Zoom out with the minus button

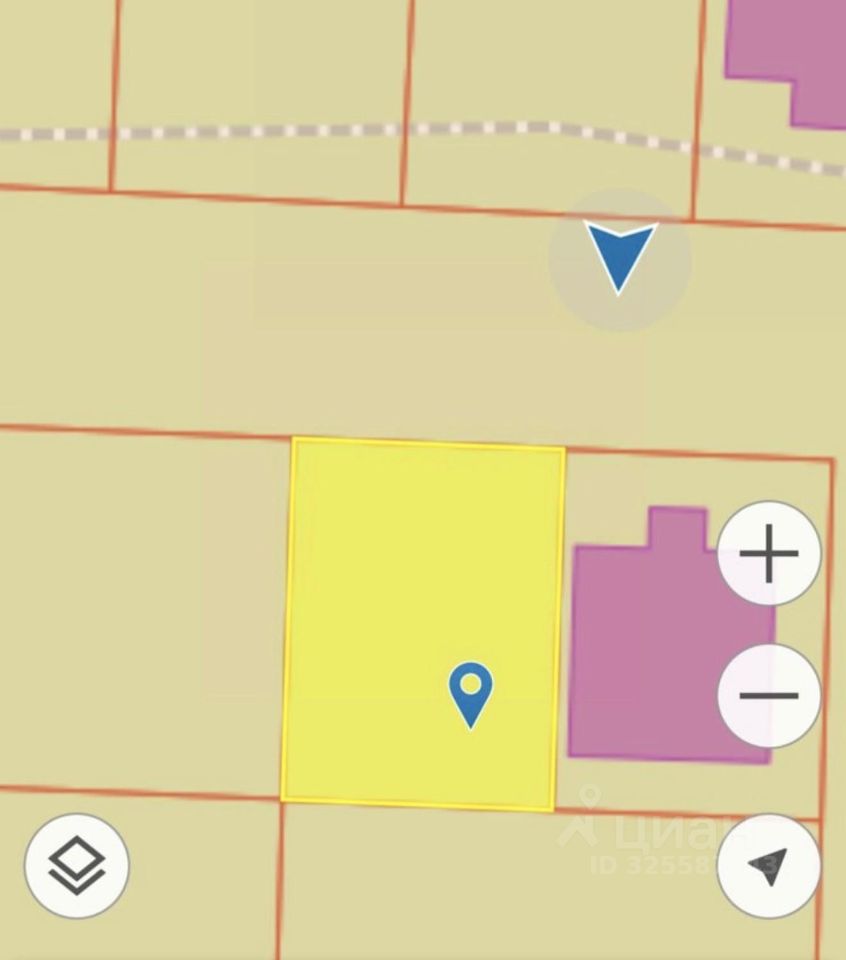click(x=768, y=695)
